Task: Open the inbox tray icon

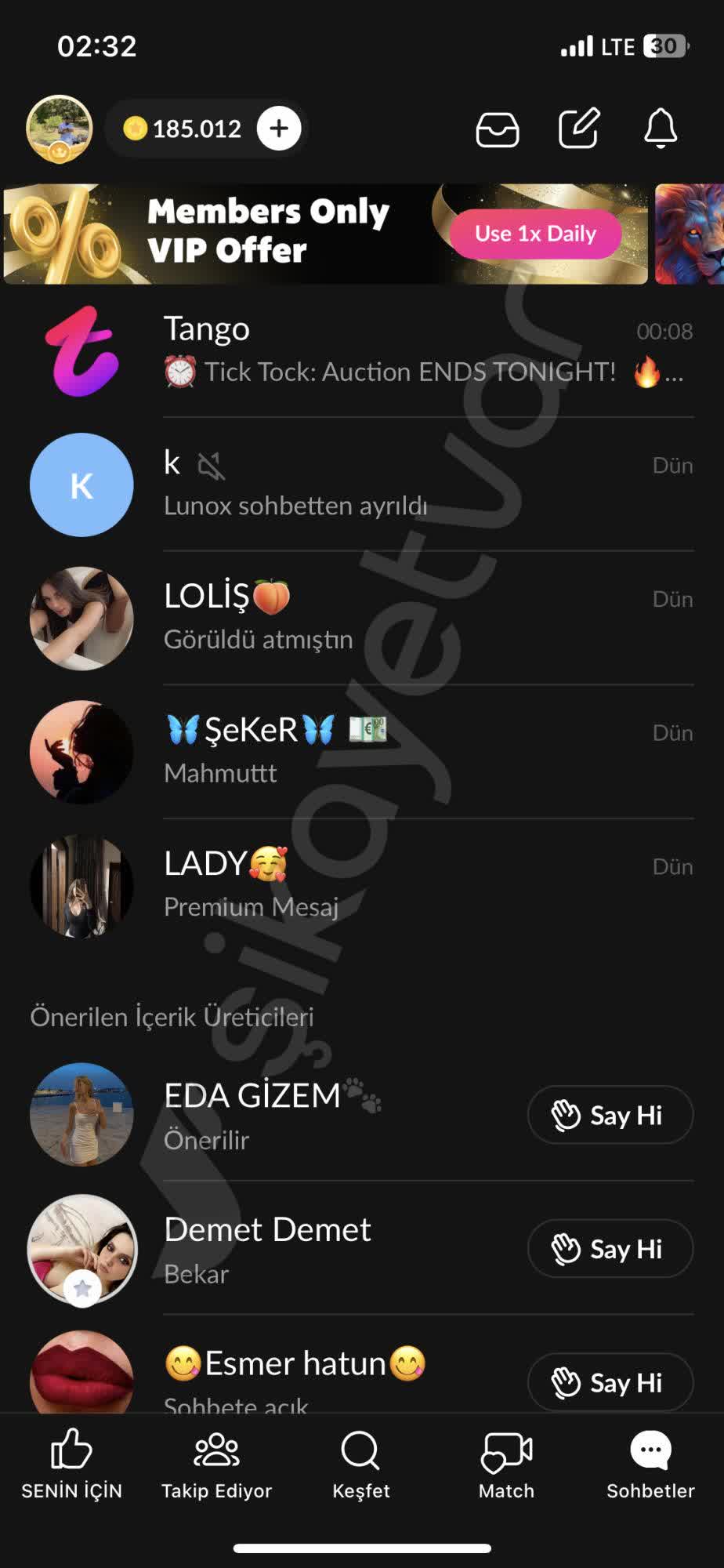Action: point(497,128)
